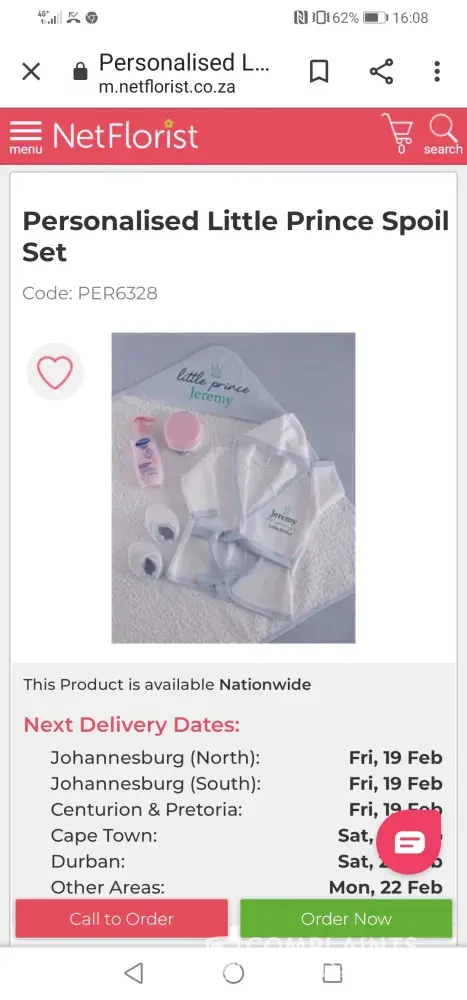The height and width of the screenshot is (1000, 467).
Task: Close the browser custom tab
Action: (x=31, y=71)
